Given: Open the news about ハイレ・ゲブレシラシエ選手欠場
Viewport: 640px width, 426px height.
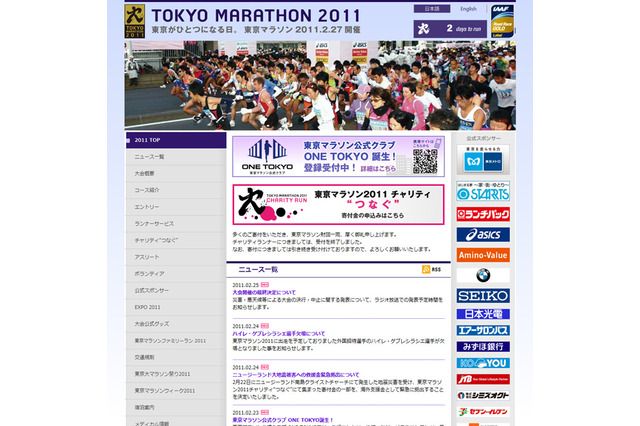Looking at the screenshot, I should pos(278,333).
